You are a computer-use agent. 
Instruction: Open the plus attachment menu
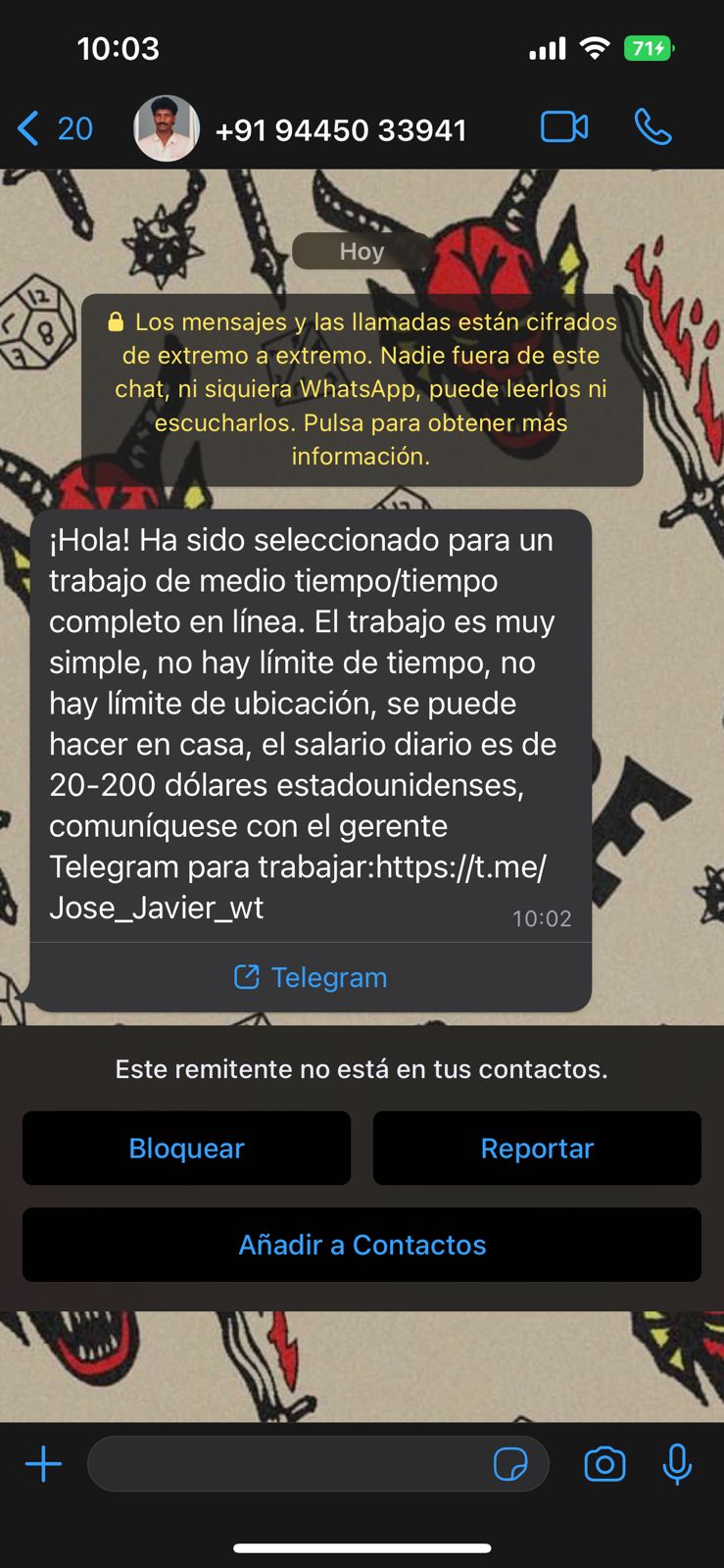tap(43, 1465)
